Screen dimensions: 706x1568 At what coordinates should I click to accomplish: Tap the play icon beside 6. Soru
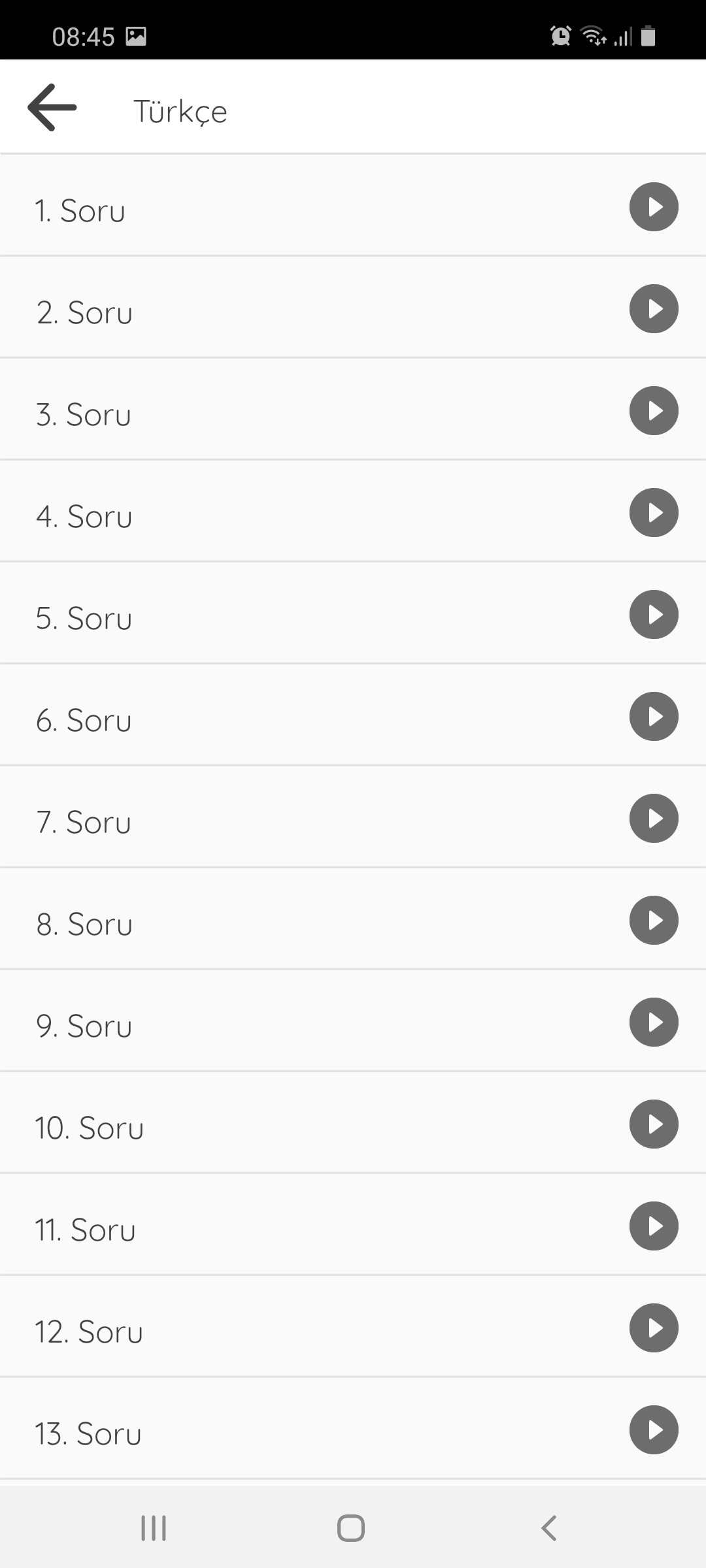pyautogui.click(x=654, y=717)
